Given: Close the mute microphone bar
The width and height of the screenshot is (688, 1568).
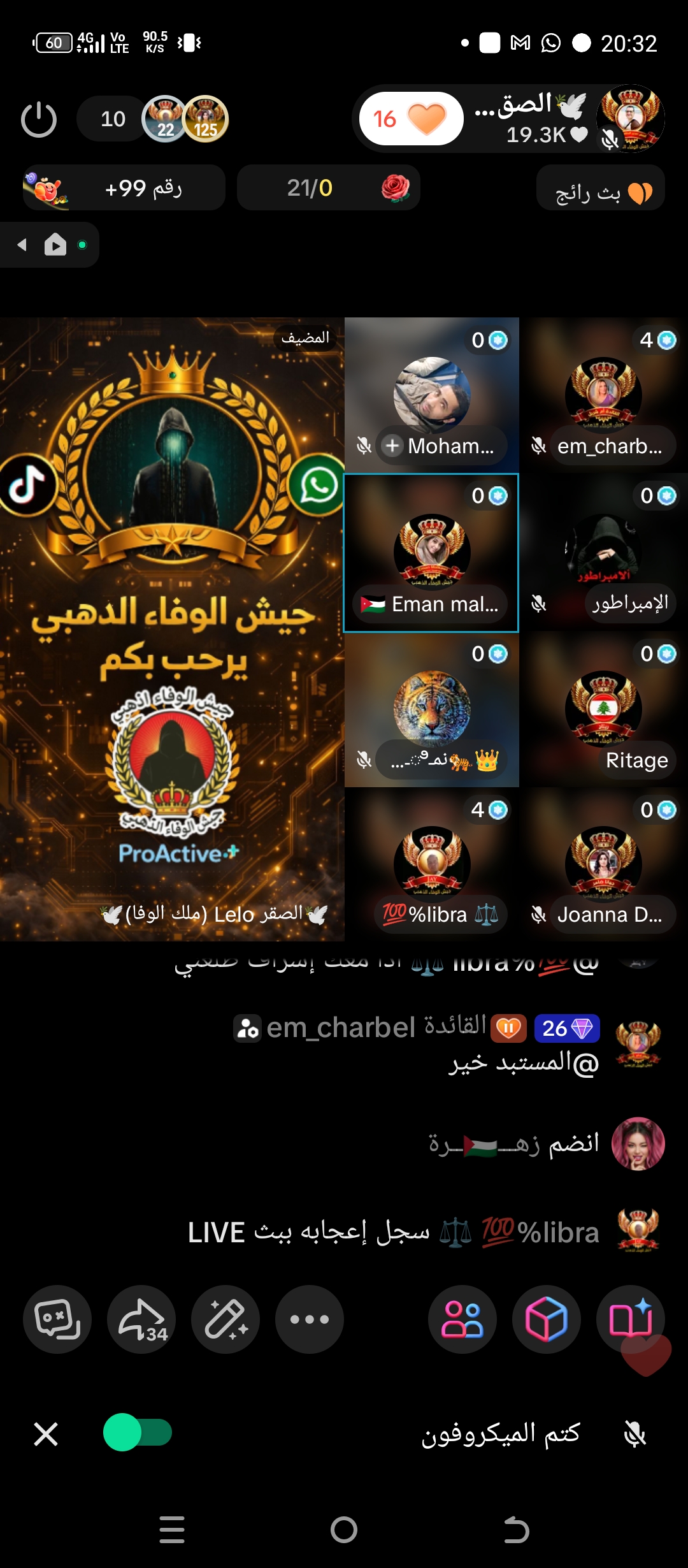Looking at the screenshot, I should (46, 1434).
